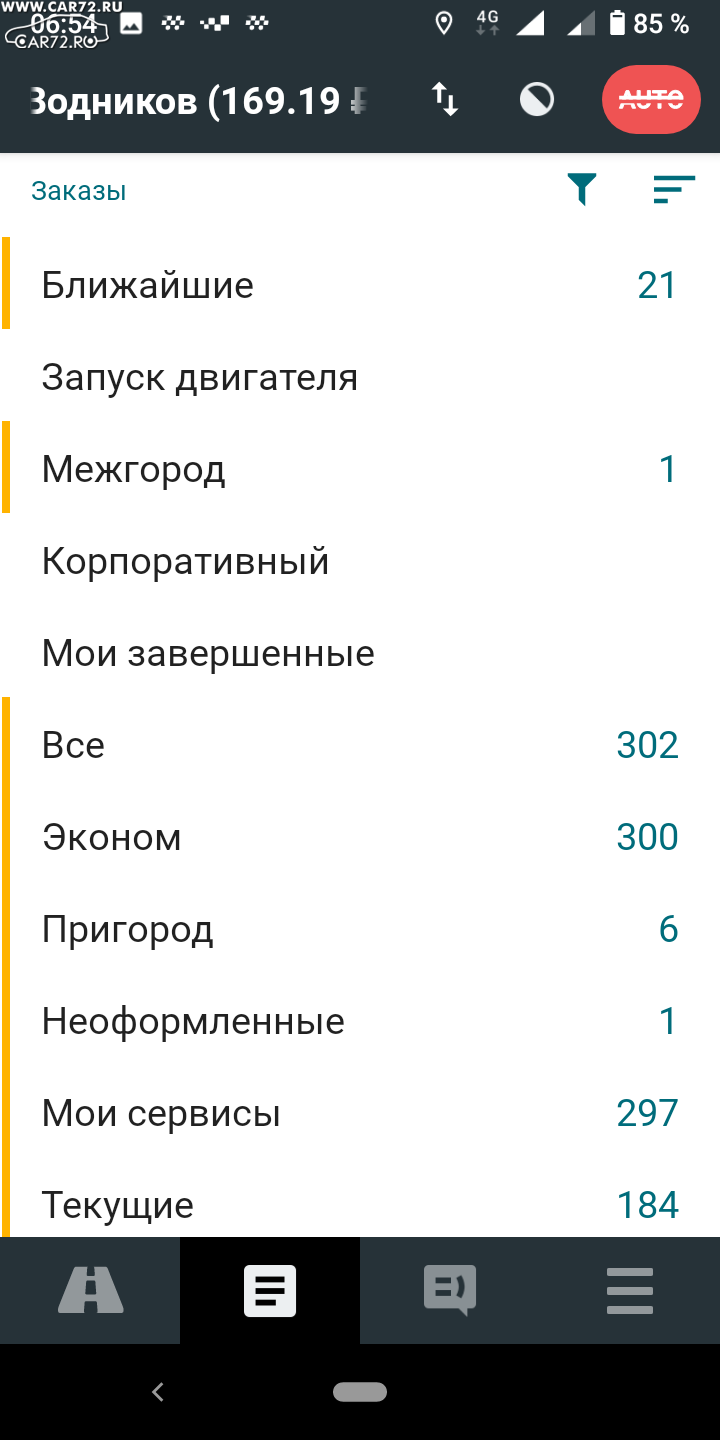Viewport: 720px width, 1440px height.
Task: Toggle the red AUTO button
Action: [651, 99]
